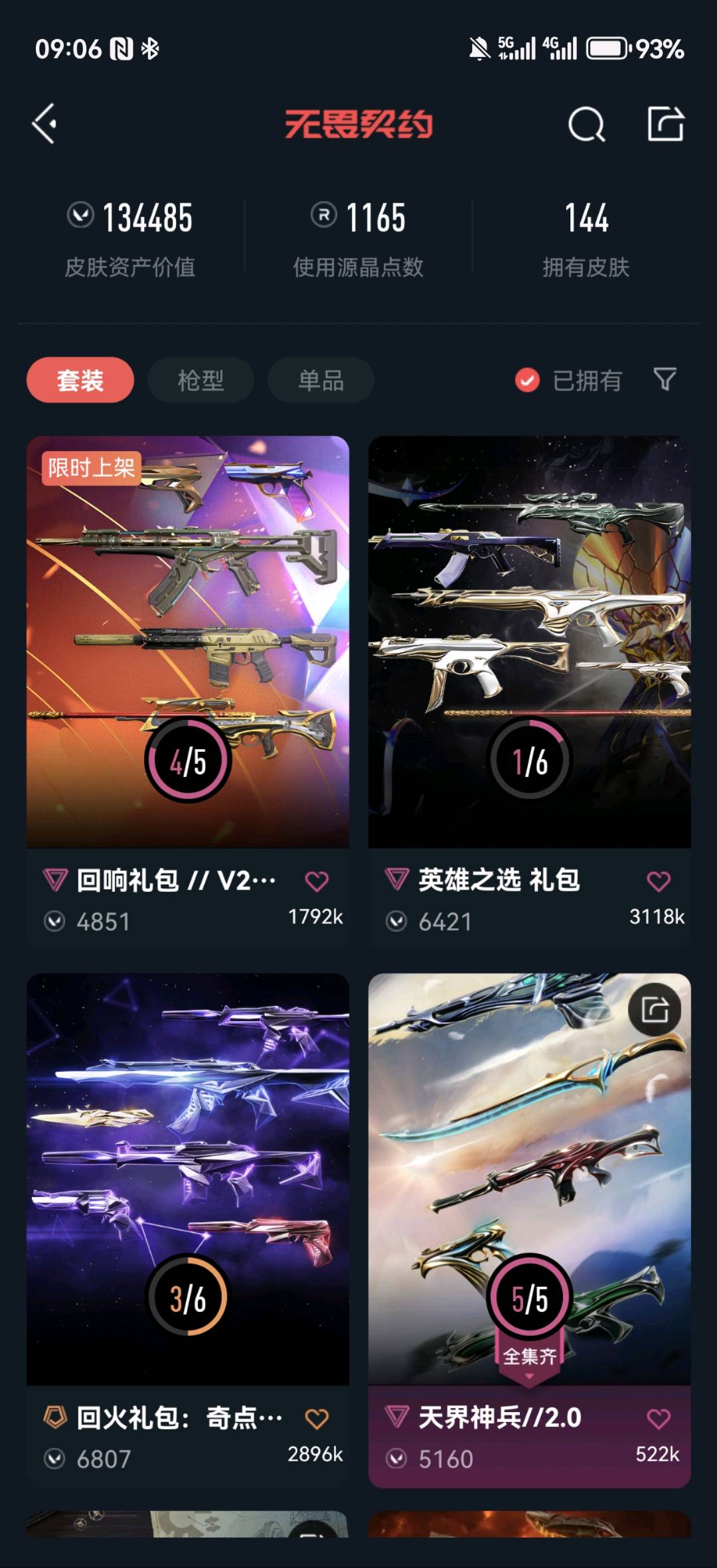Share the page via top-right icon
The height and width of the screenshot is (1568, 717).
[665, 124]
